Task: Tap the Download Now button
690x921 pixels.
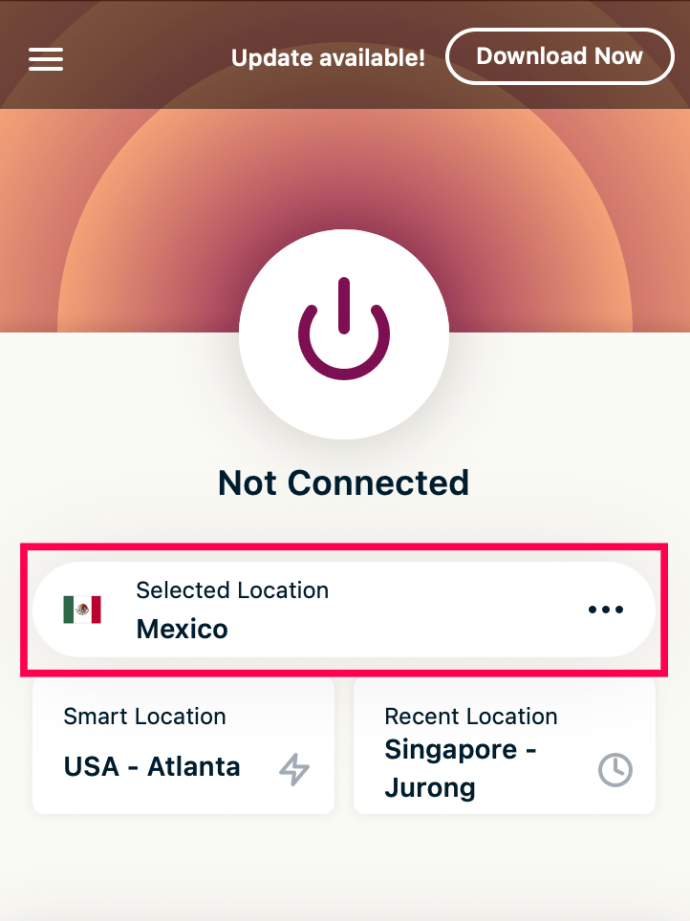Action: point(559,56)
